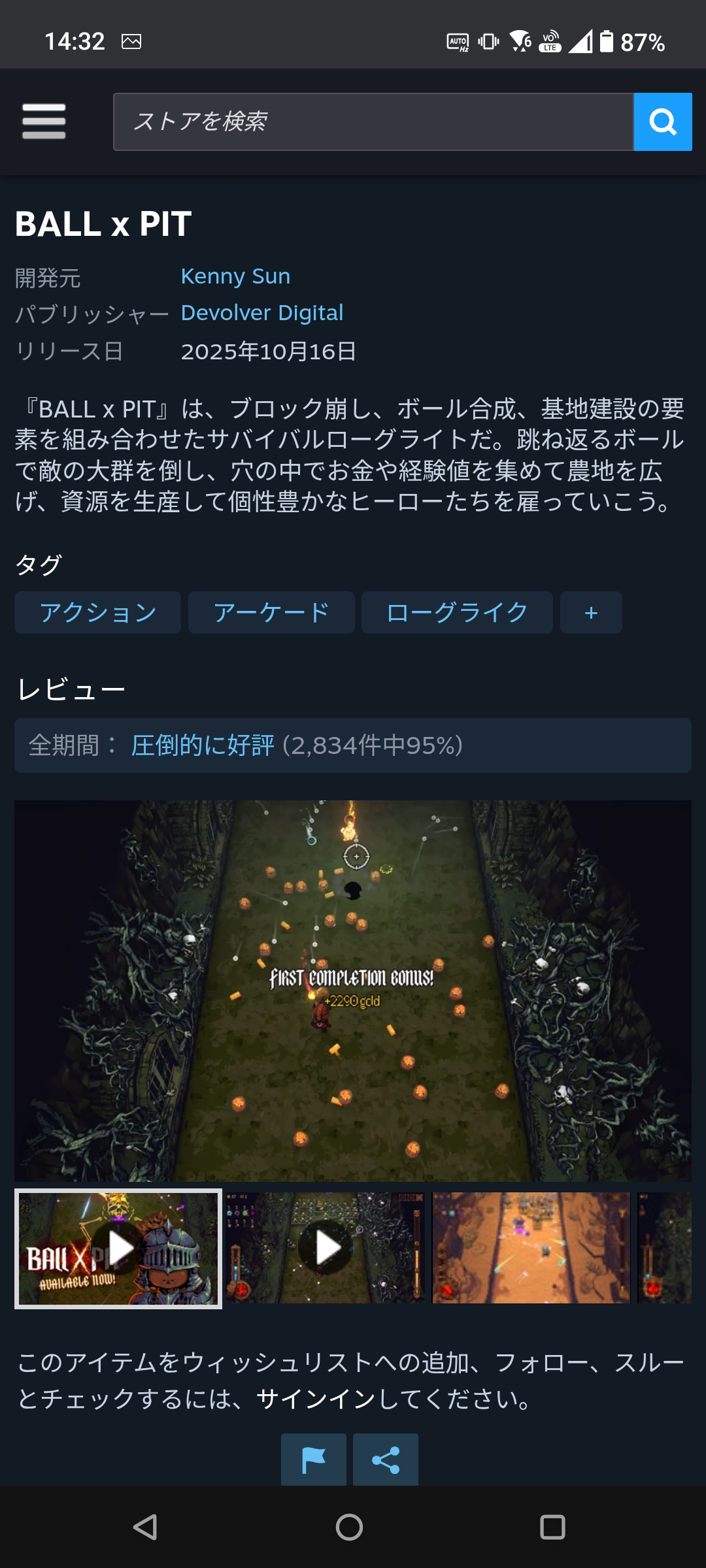Play the second video thumbnail
The height and width of the screenshot is (1568, 706).
click(x=326, y=1249)
